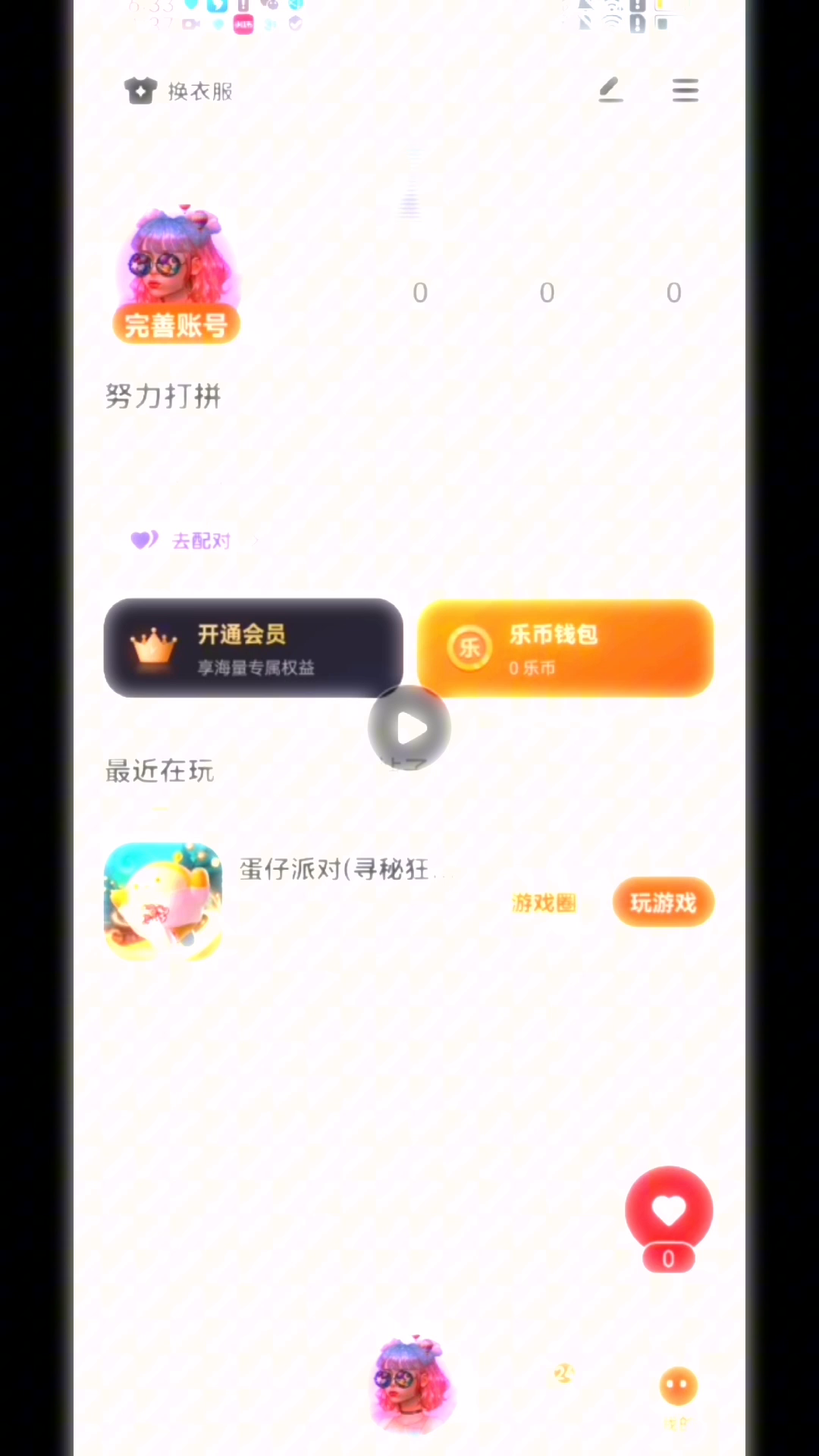Open the 乐币钱包 wallet
Image resolution: width=819 pixels, height=1456 pixels.
coord(565,648)
